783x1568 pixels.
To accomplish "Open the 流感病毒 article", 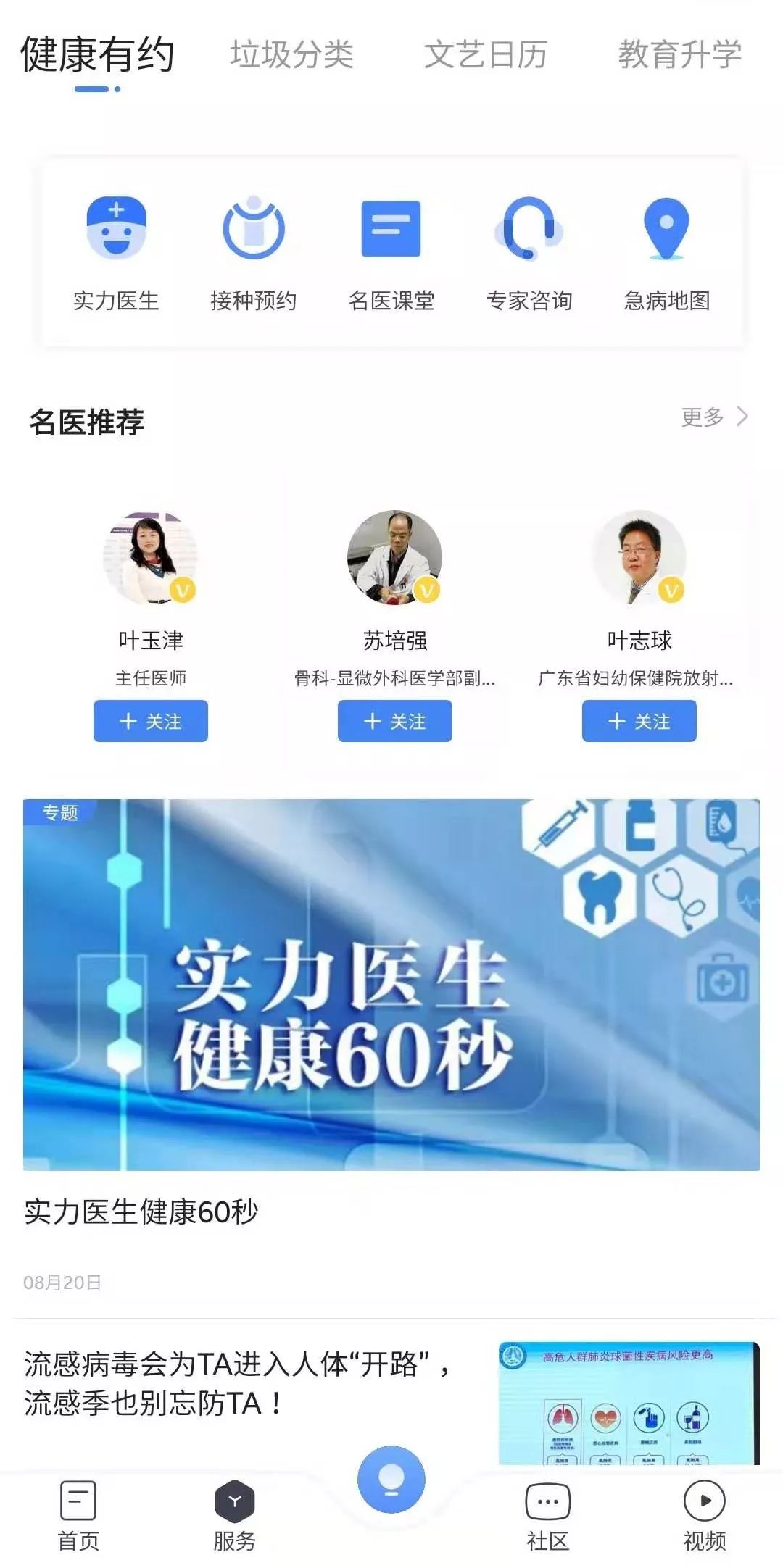I will tap(239, 1384).
